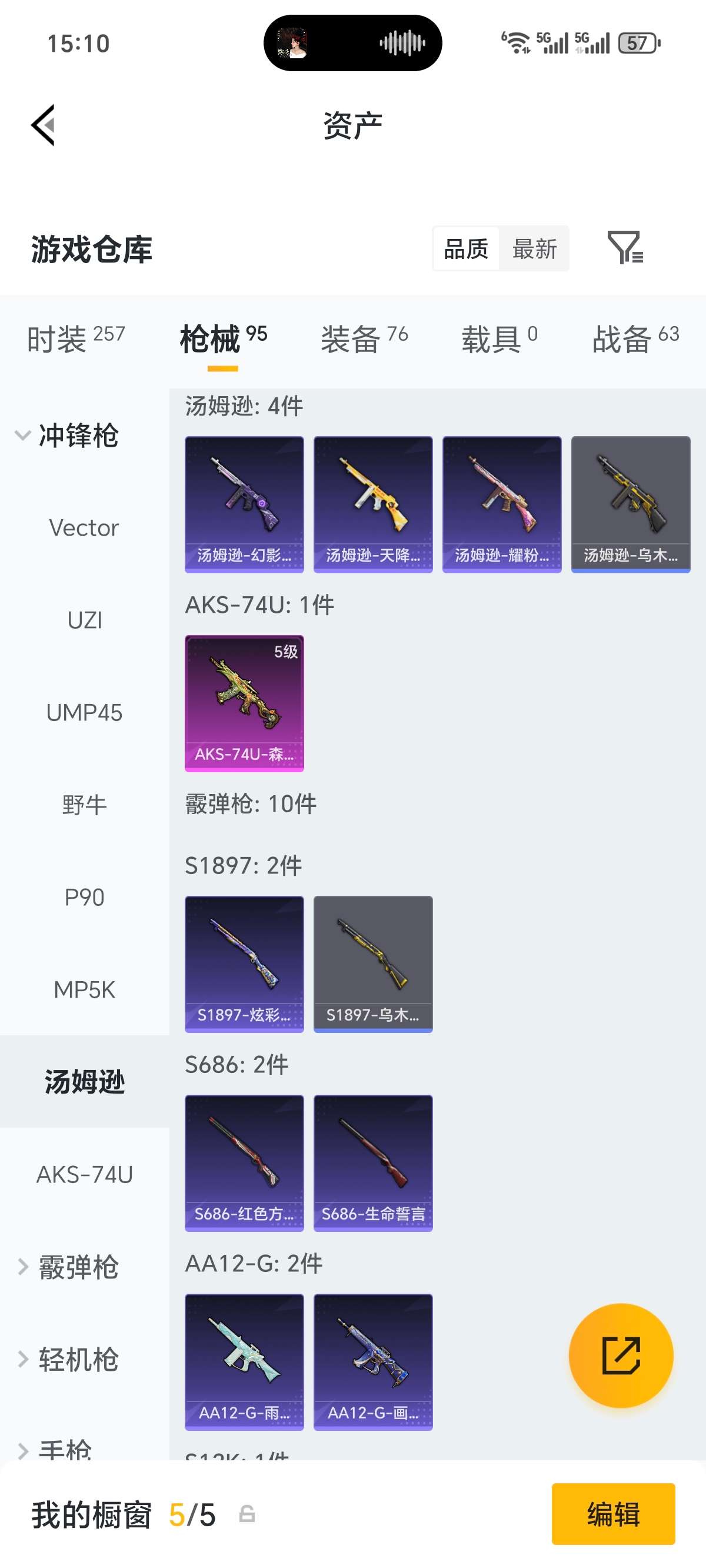This screenshot has width=706, height=1568.
Task: Open the filter icon next to 最新
Action: [625, 248]
